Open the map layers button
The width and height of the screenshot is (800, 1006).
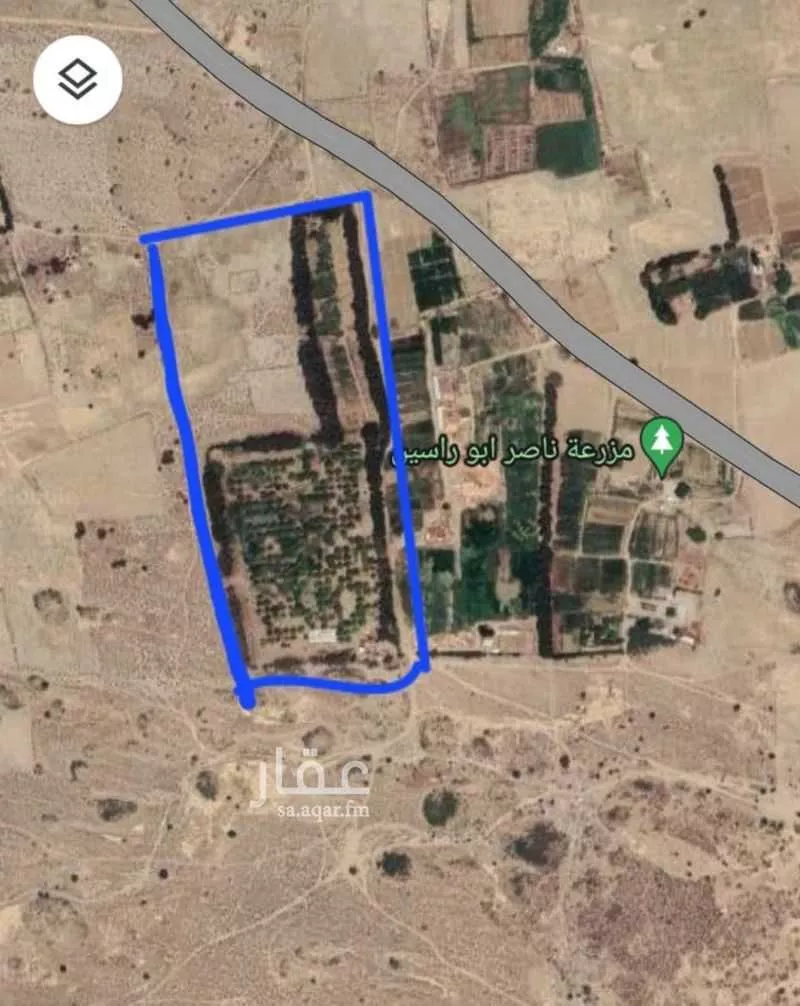pyautogui.click(x=78, y=79)
